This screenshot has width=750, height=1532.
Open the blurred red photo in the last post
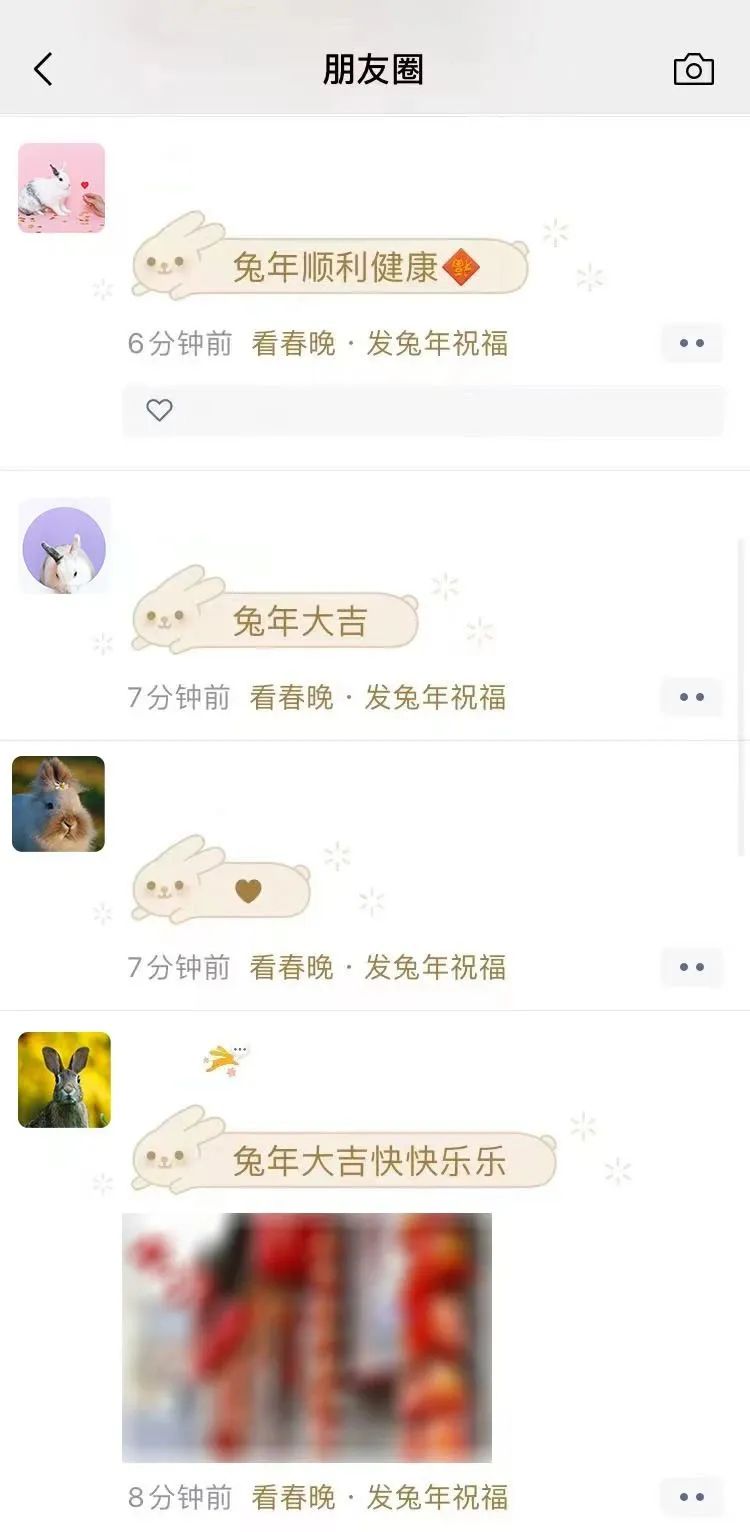[x=307, y=1337]
